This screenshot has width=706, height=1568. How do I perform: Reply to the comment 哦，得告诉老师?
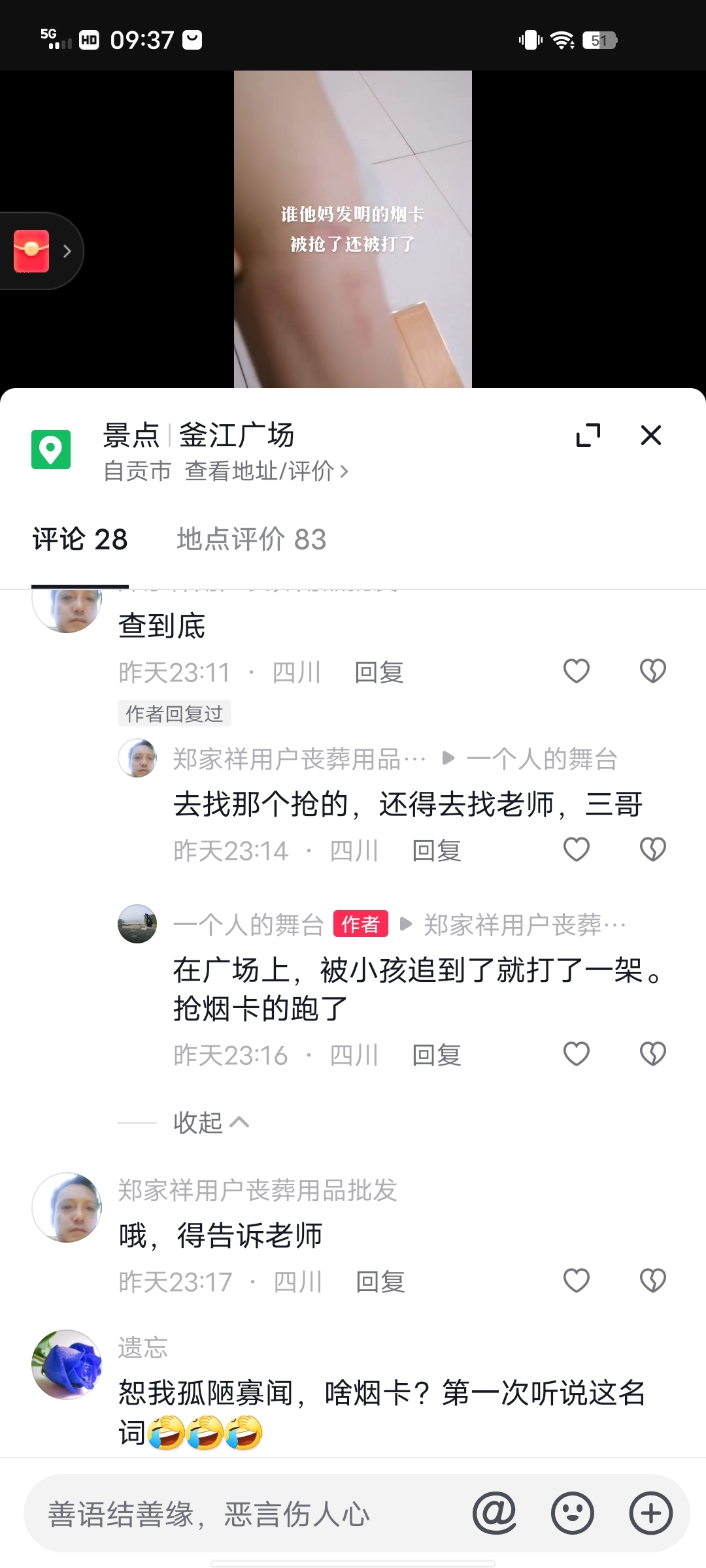pyautogui.click(x=380, y=1282)
